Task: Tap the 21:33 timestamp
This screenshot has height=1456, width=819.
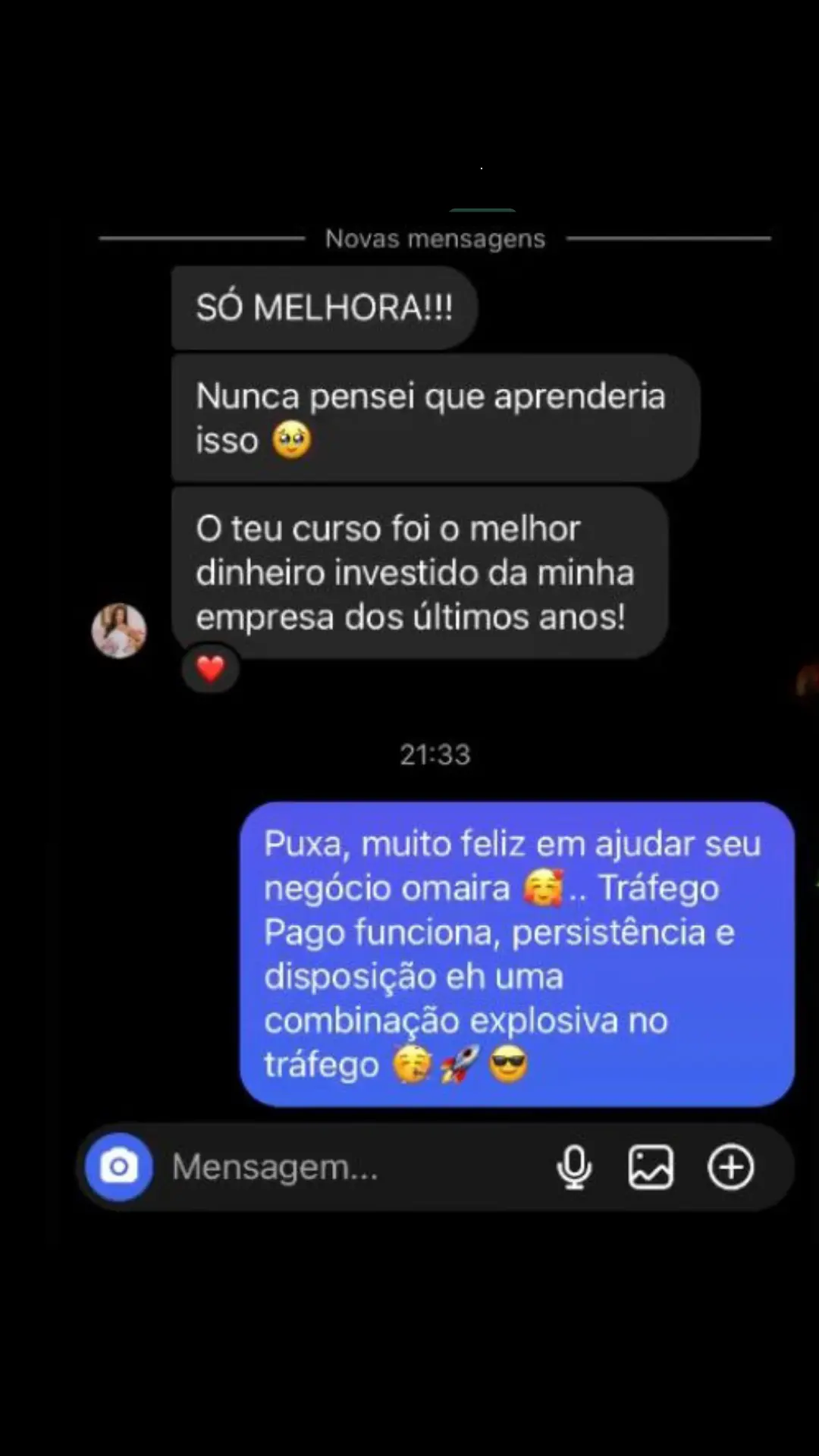Action: 435,755
